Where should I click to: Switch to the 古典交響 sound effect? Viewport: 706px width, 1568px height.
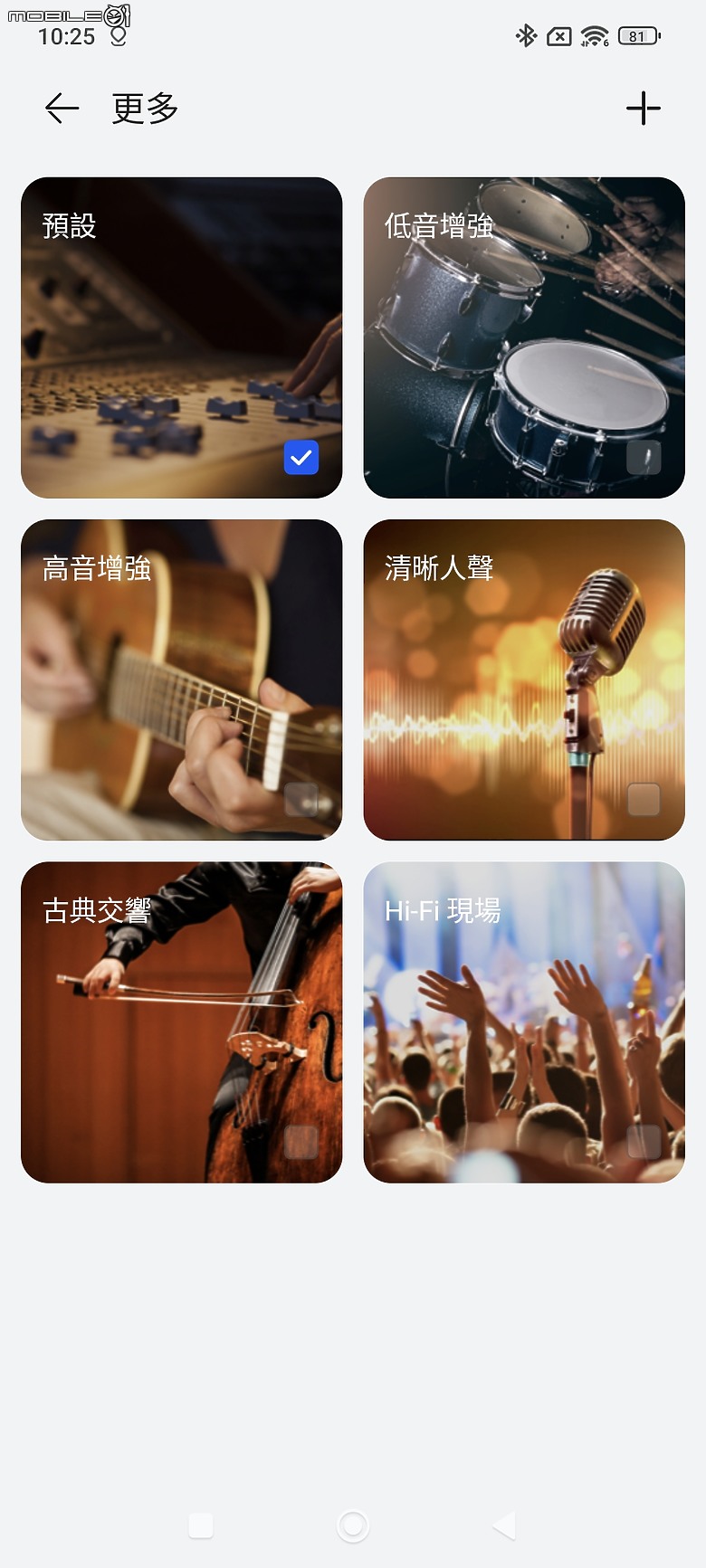coord(181,1022)
